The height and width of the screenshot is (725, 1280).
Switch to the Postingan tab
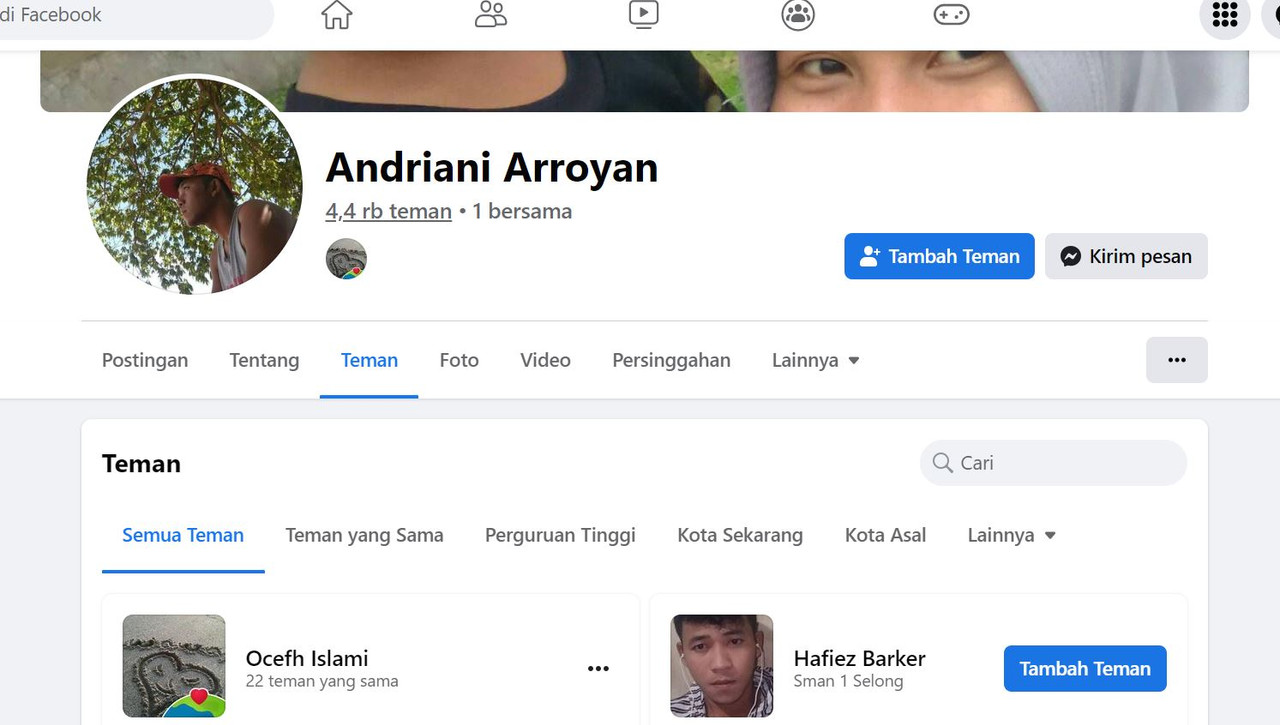coord(145,360)
